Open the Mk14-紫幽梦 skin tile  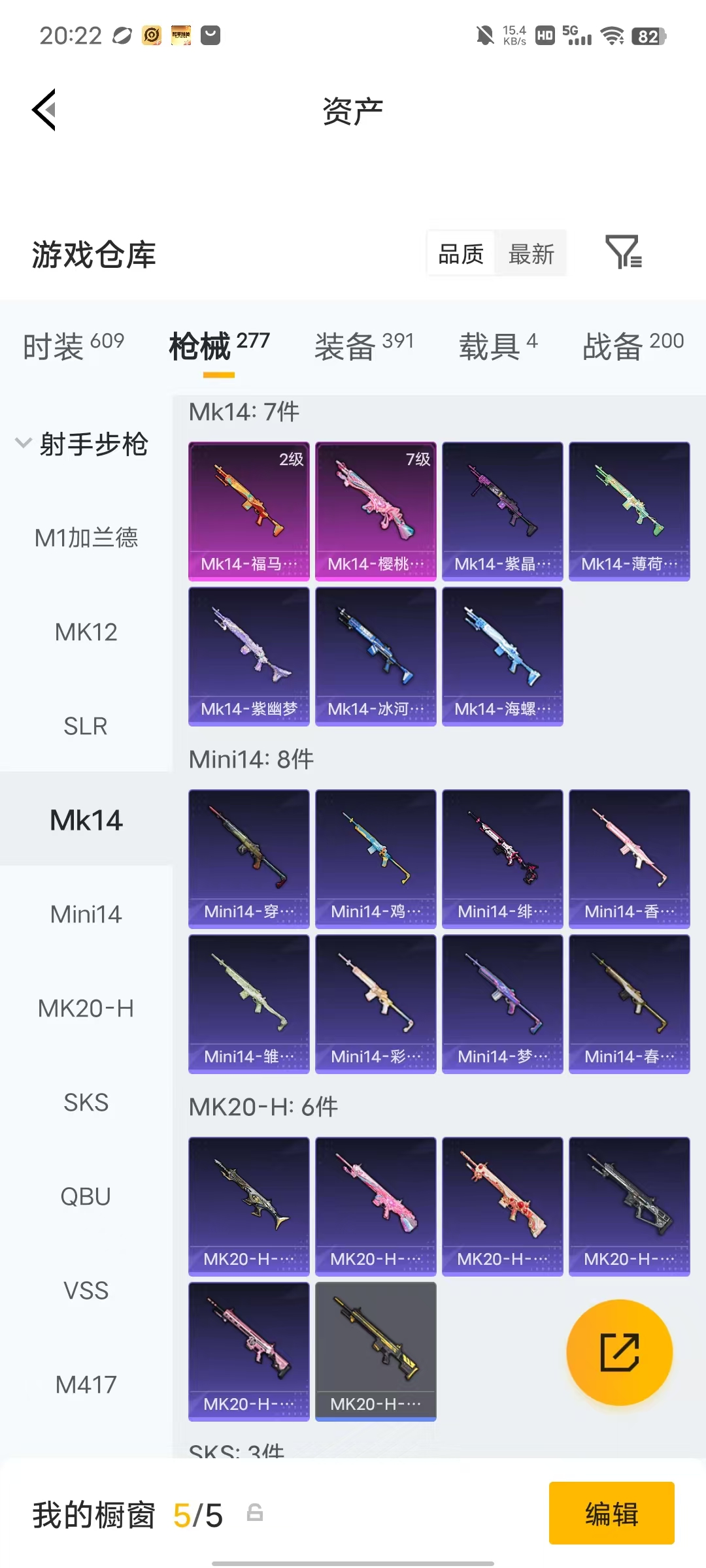(x=249, y=657)
